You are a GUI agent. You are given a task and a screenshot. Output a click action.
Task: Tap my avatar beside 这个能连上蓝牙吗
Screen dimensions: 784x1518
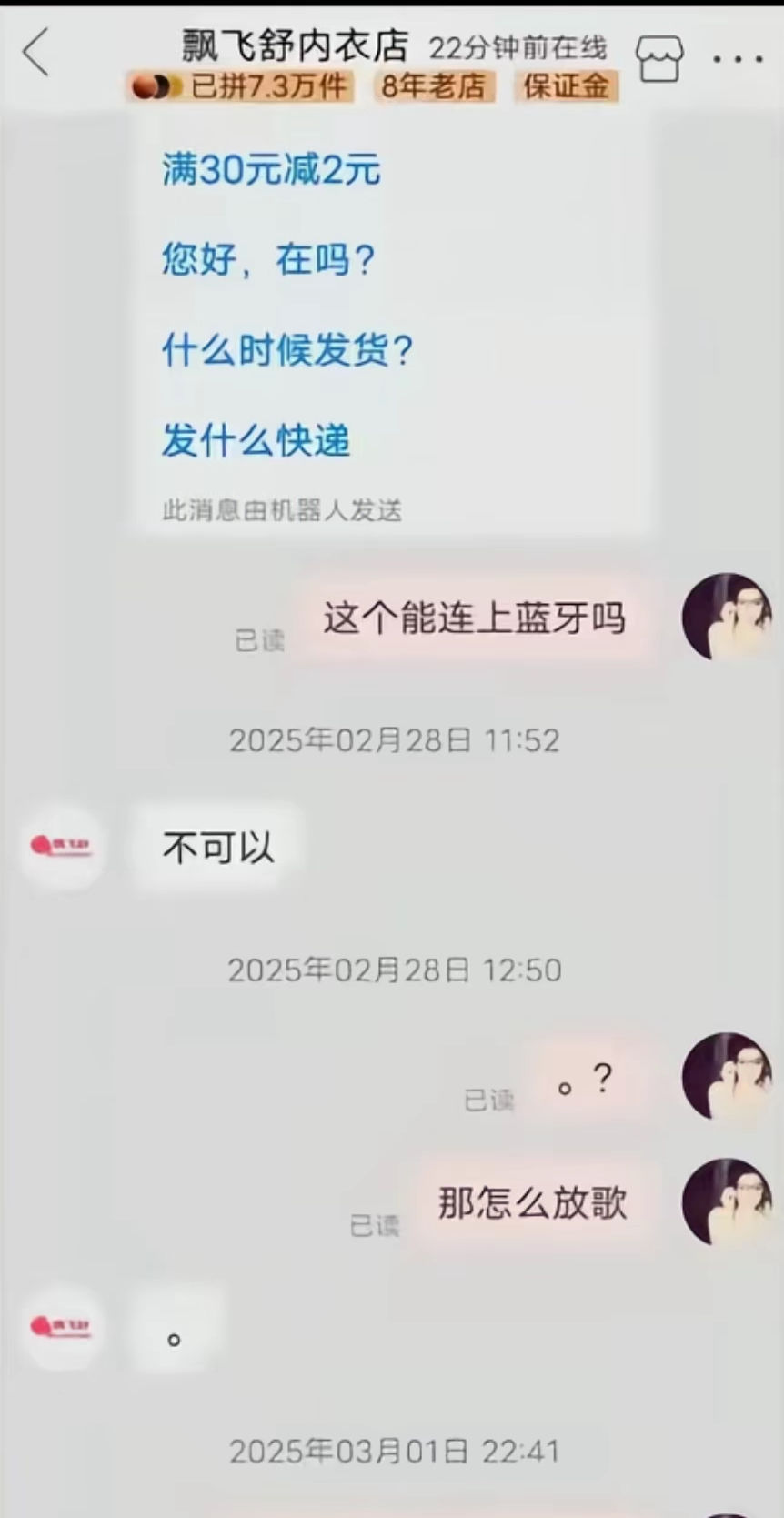click(727, 617)
